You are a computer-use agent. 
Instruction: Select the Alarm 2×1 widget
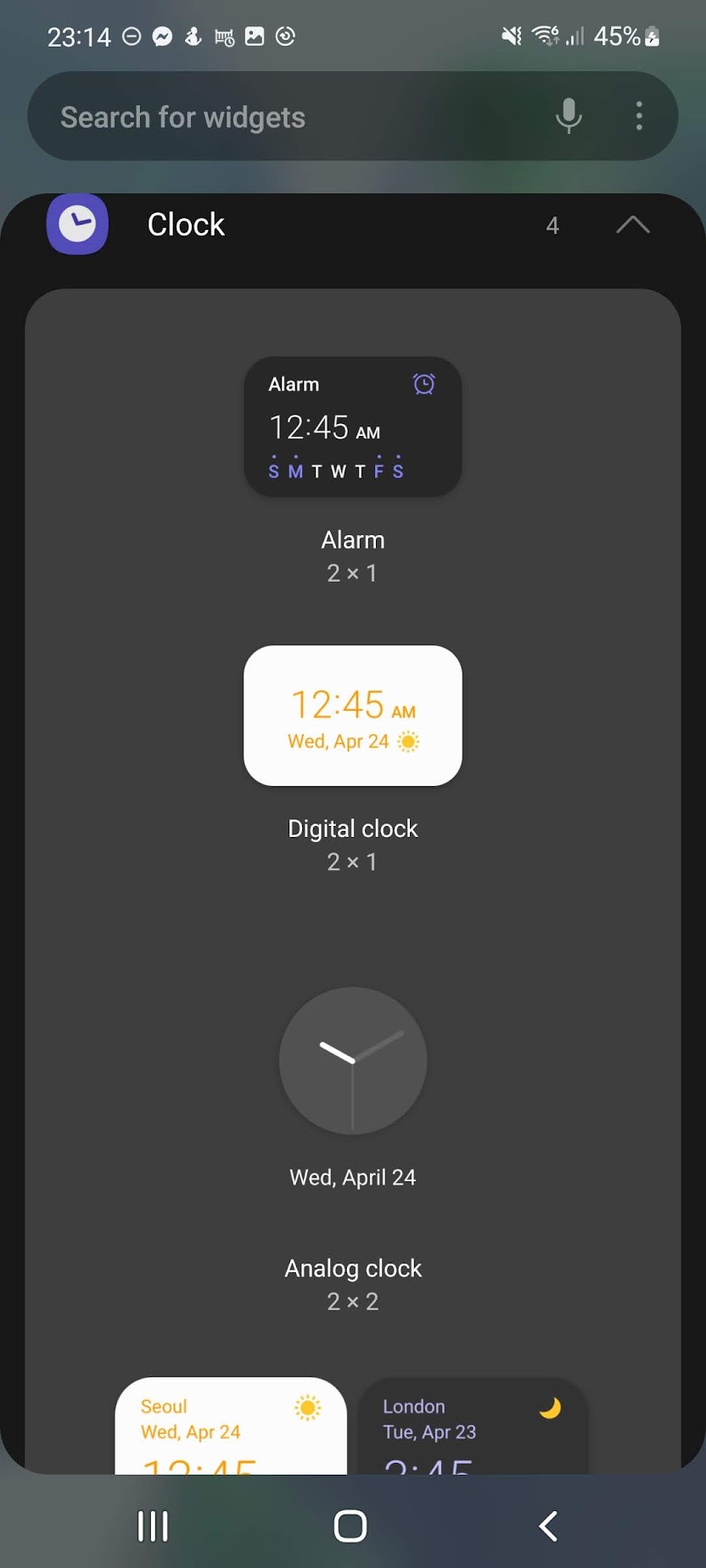(353, 427)
